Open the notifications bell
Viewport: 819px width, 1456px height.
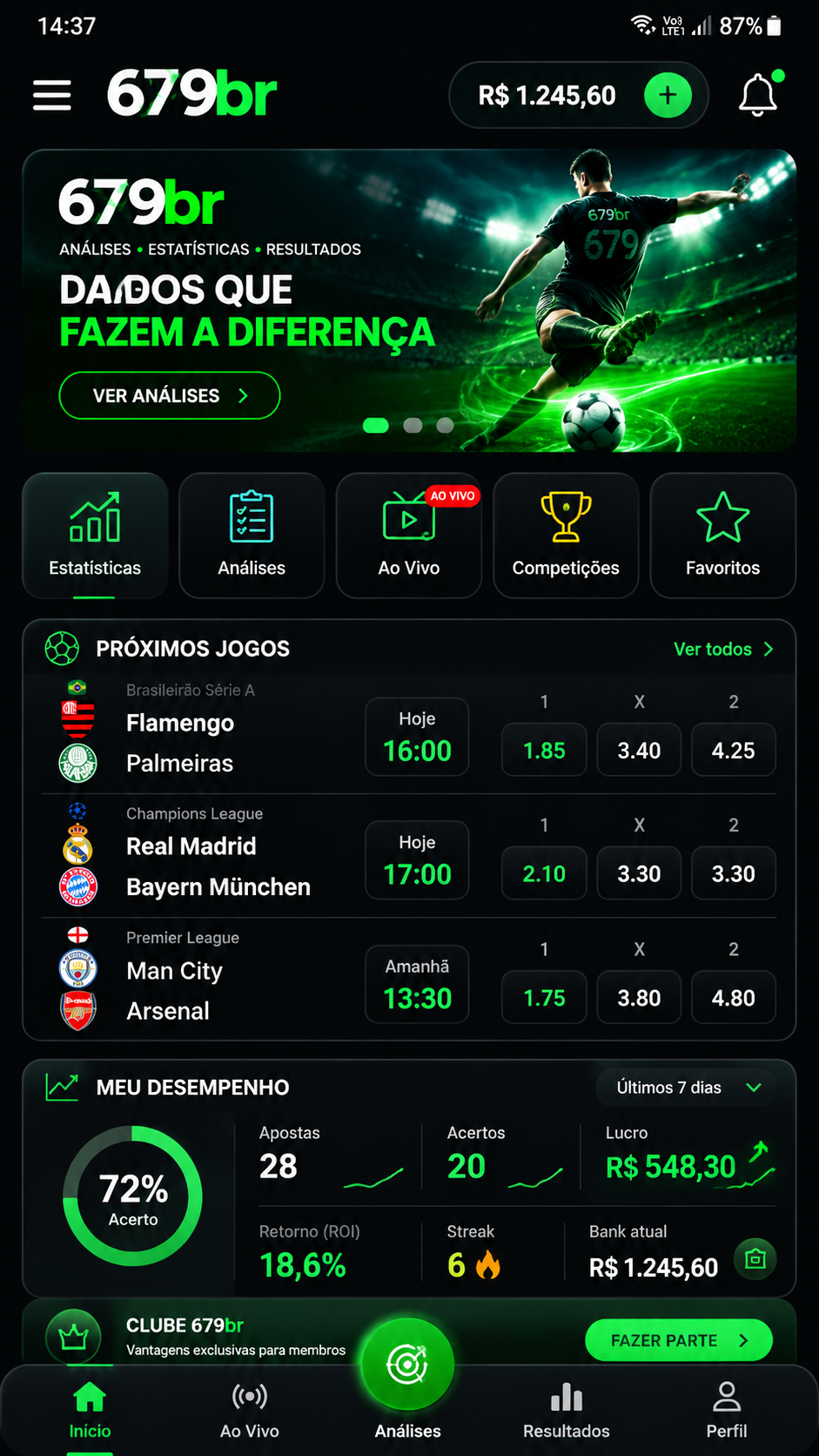coord(759,94)
